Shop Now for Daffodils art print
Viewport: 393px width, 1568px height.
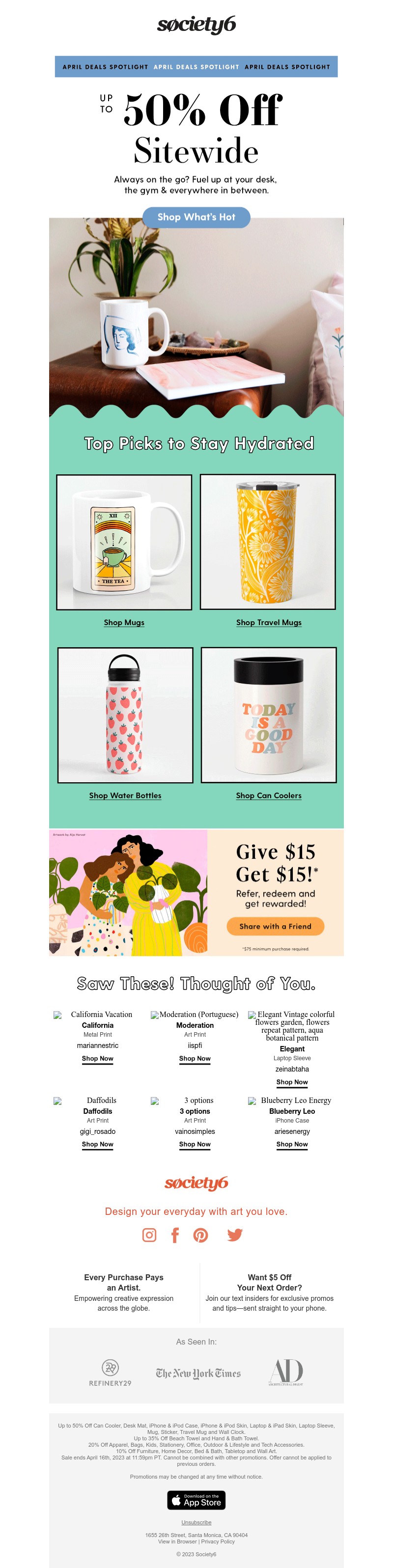[97, 1144]
